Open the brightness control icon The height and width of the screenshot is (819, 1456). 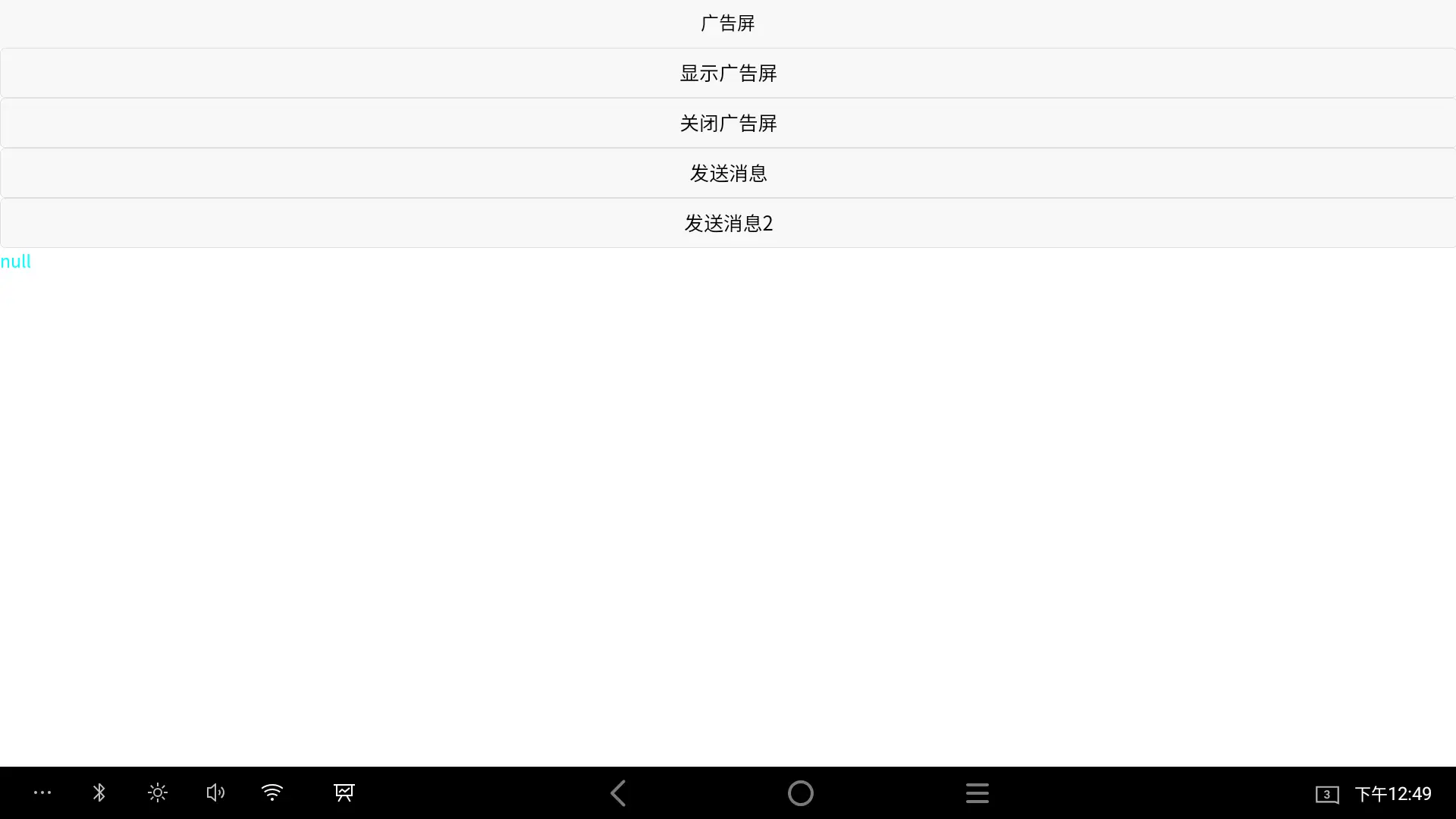click(158, 793)
